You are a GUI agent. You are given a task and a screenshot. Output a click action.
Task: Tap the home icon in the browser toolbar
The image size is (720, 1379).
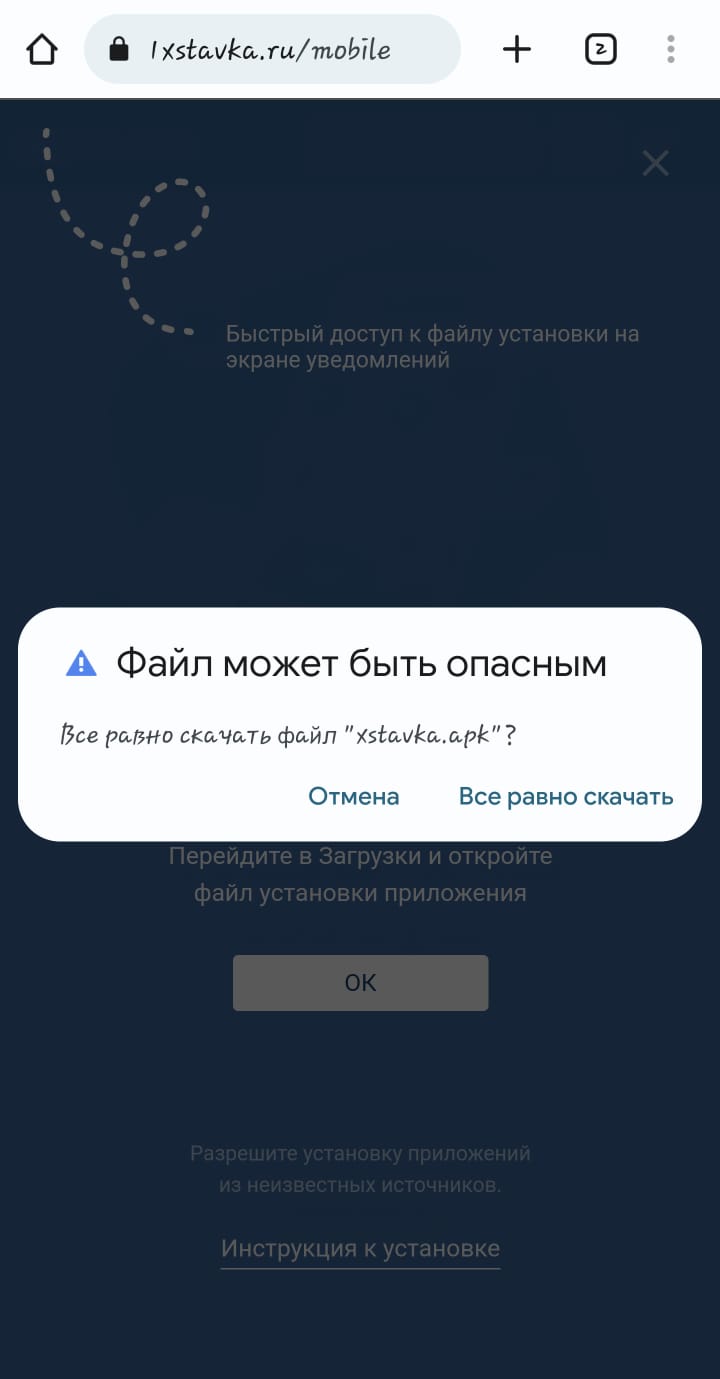click(41, 48)
